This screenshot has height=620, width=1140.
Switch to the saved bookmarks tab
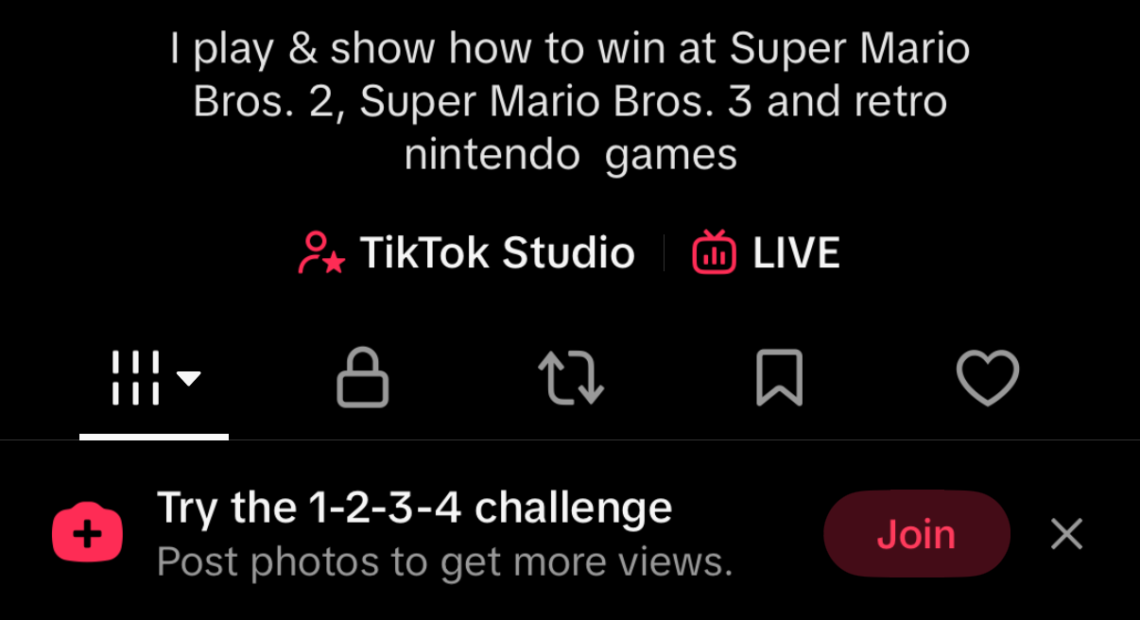[x=779, y=378]
